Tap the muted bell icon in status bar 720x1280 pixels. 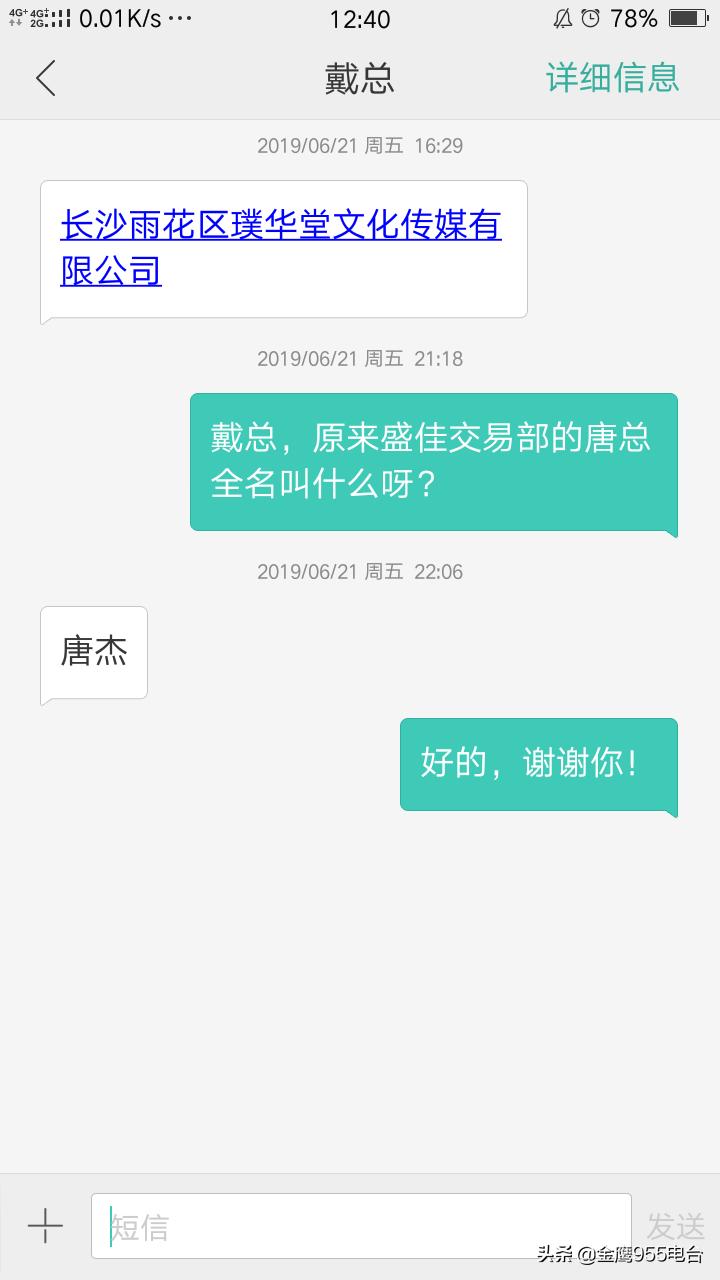560,18
